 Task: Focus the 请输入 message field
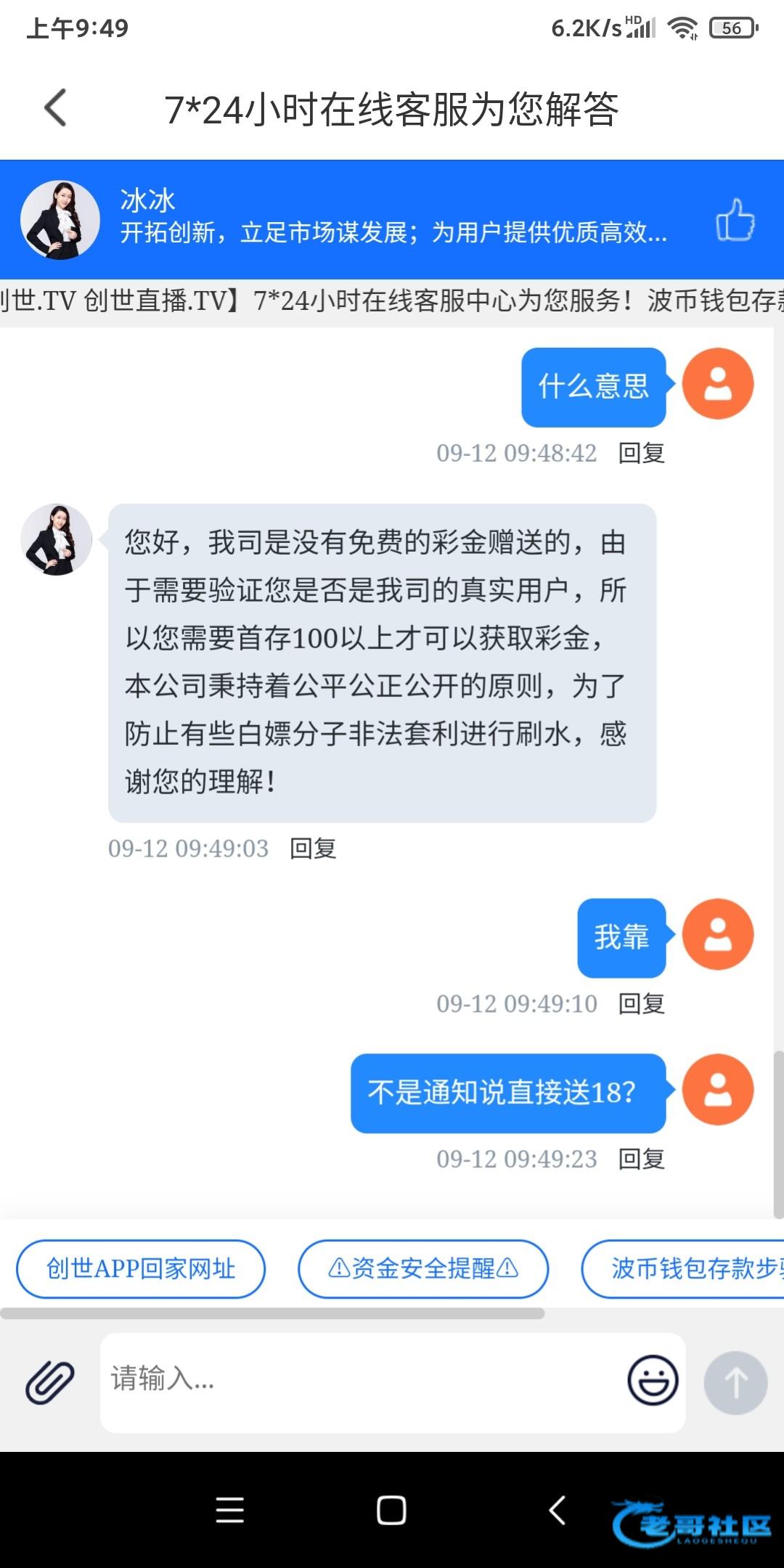pyautogui.click(x=363, y=1381)
